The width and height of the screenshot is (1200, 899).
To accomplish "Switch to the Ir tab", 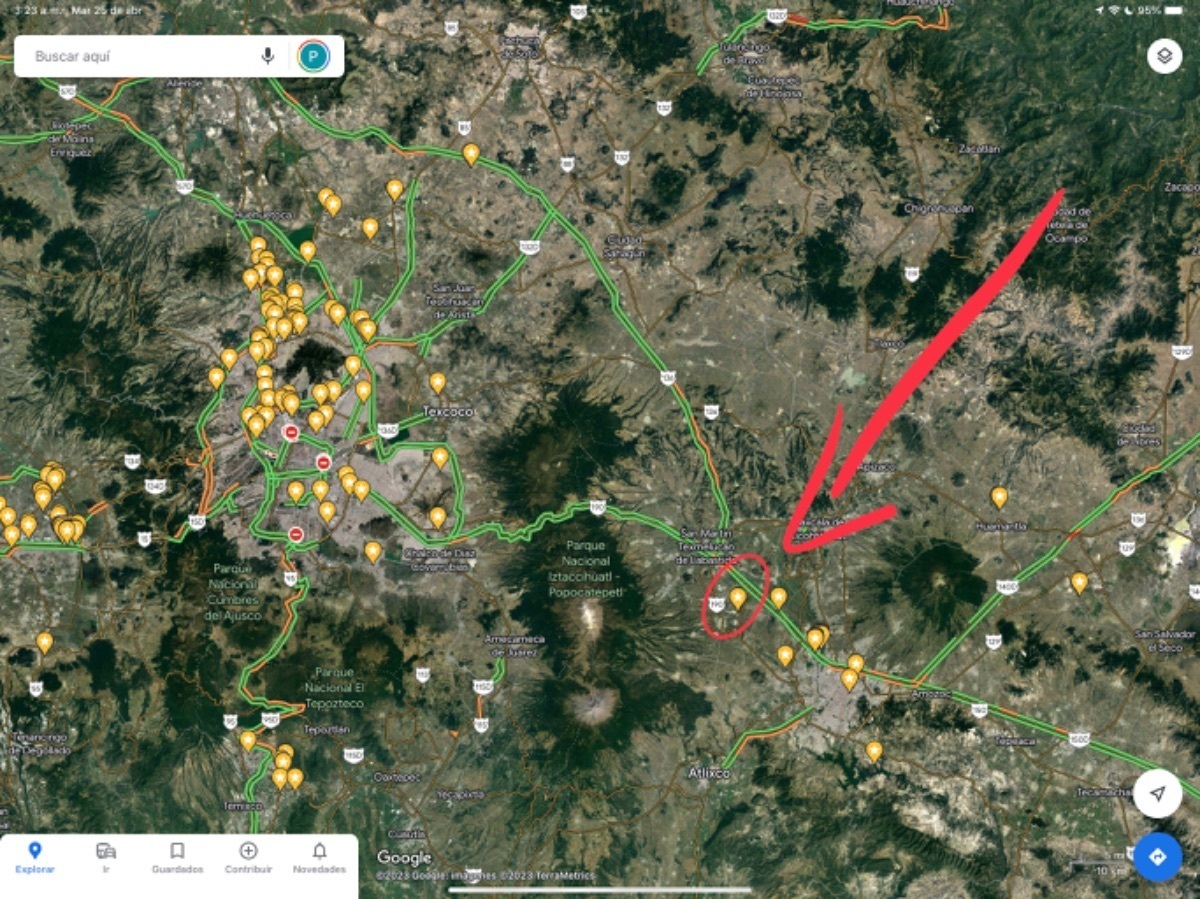I will (106, 857).
